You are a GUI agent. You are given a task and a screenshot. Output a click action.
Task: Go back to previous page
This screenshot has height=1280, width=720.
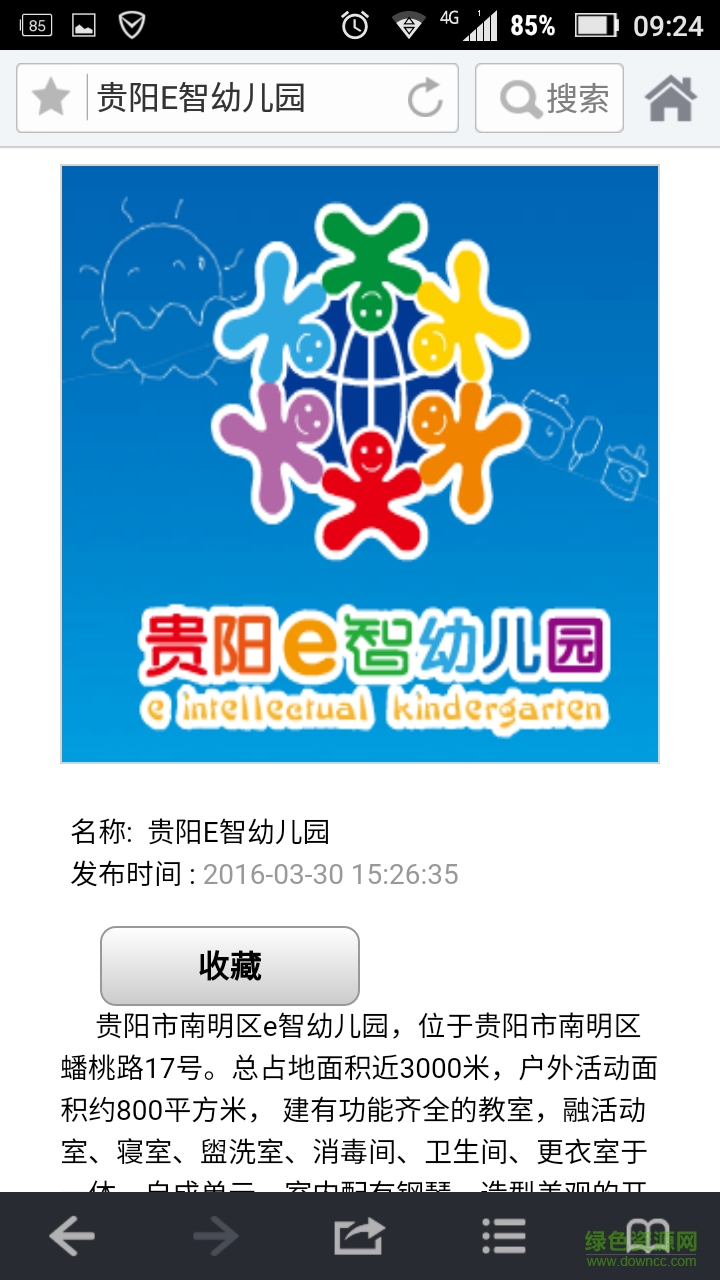72,1236
